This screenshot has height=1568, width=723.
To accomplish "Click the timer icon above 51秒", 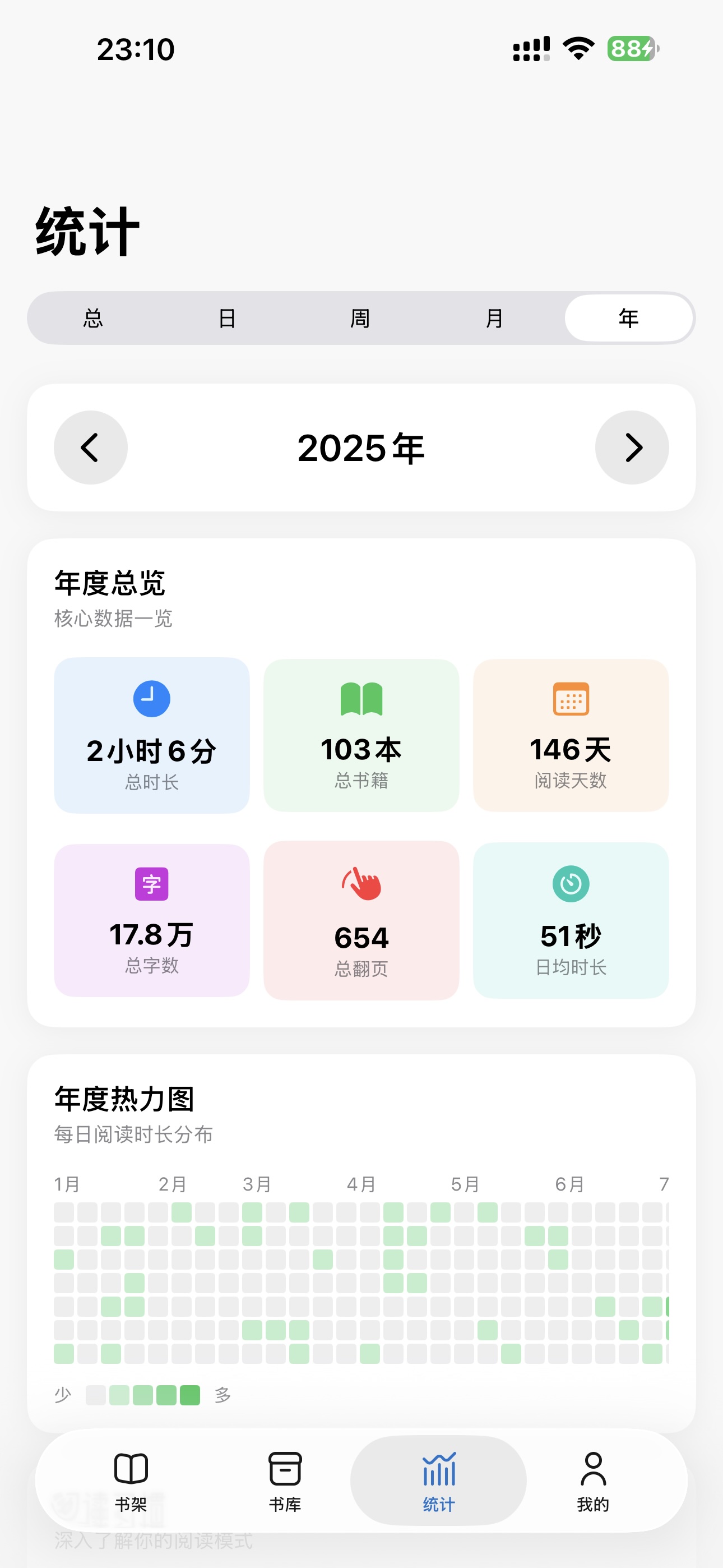I will tap(571, 884).
